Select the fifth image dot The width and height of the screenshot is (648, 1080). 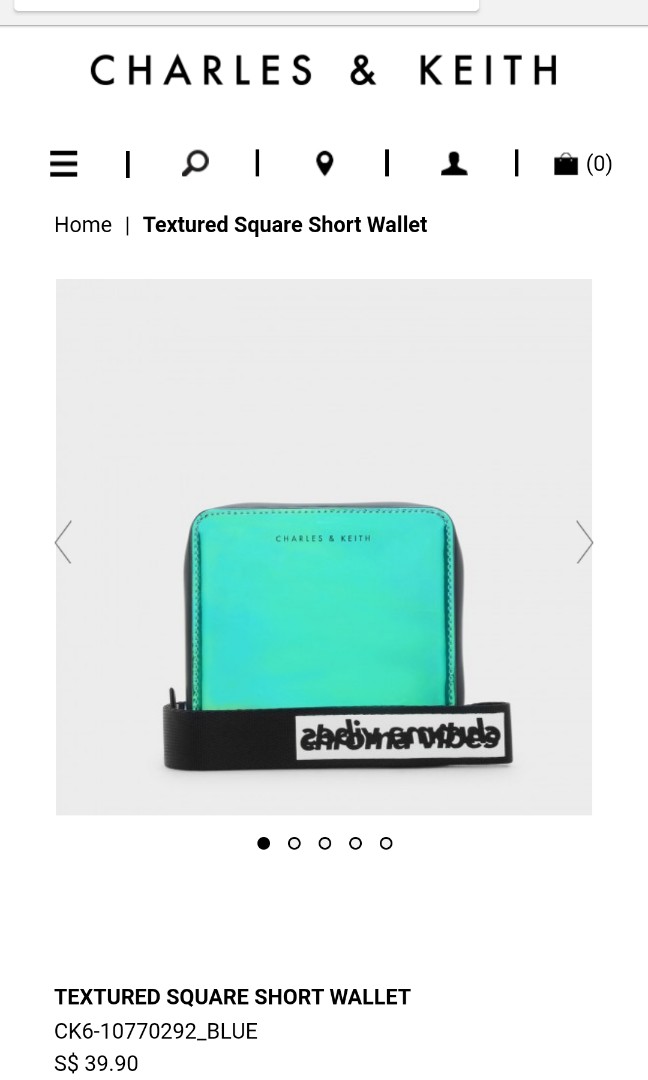pyautogui.click(x=386, y=843)
